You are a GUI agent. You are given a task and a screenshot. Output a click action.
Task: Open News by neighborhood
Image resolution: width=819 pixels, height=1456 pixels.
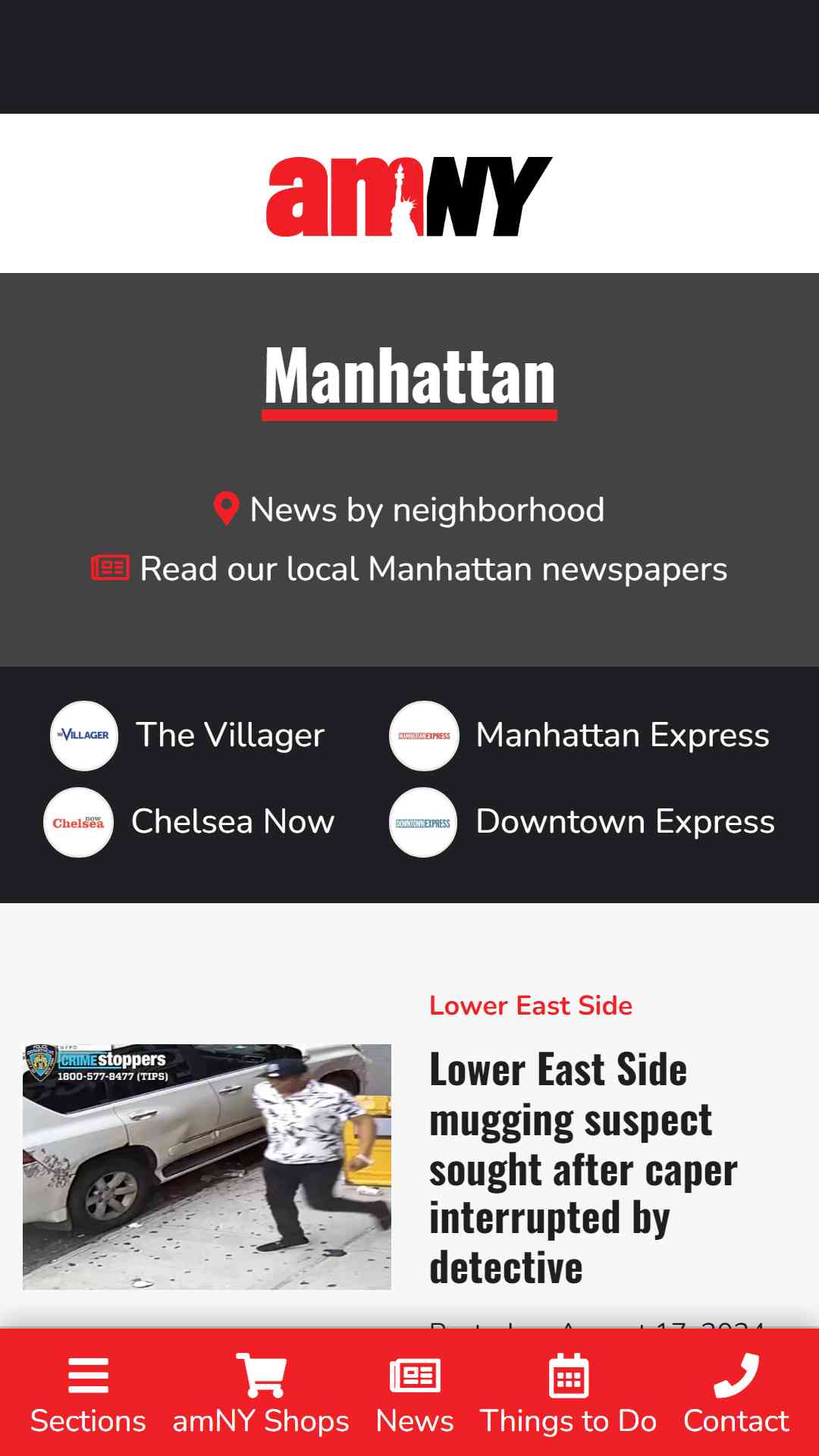pyautogui.click(x=409, y=510)
